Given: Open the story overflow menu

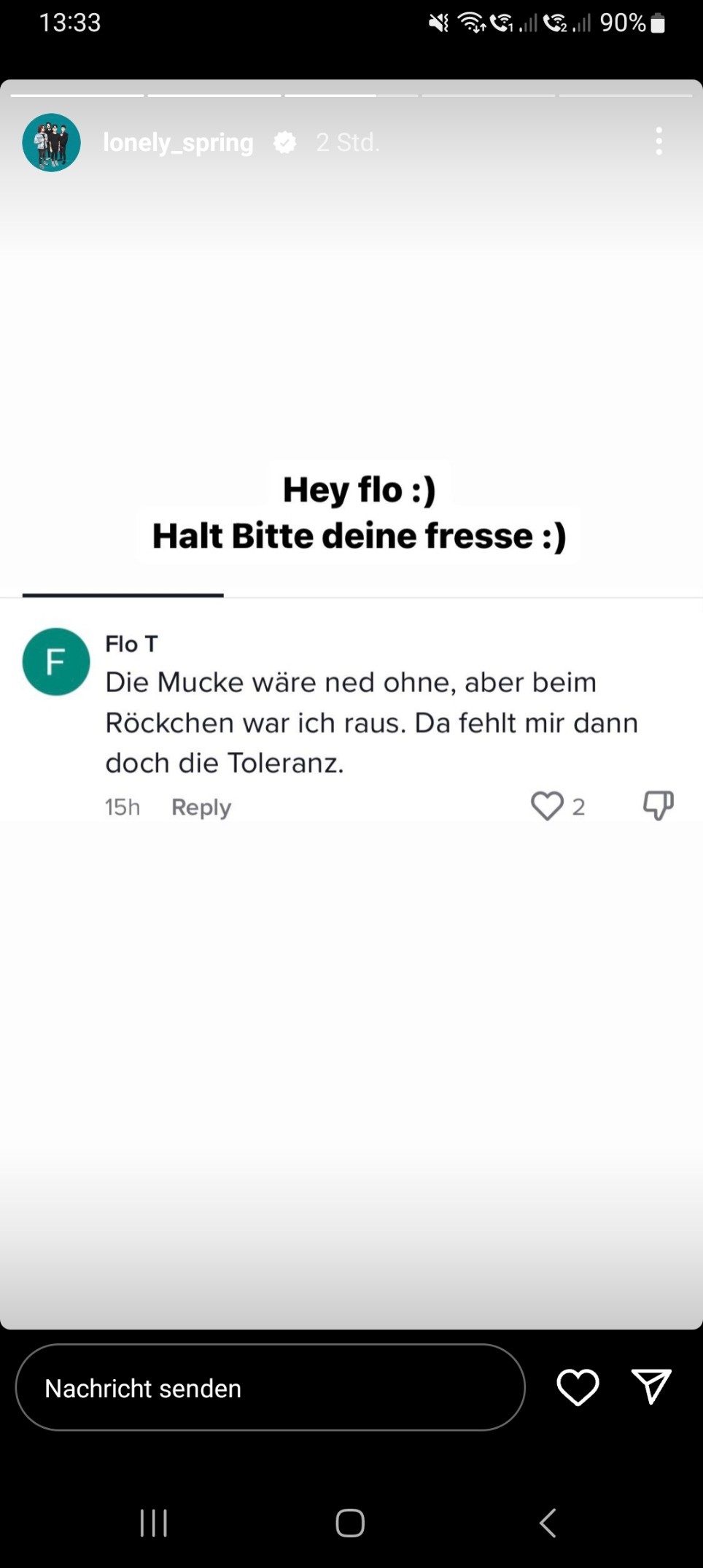Looking at the screenshot, I should pos(659,141).
